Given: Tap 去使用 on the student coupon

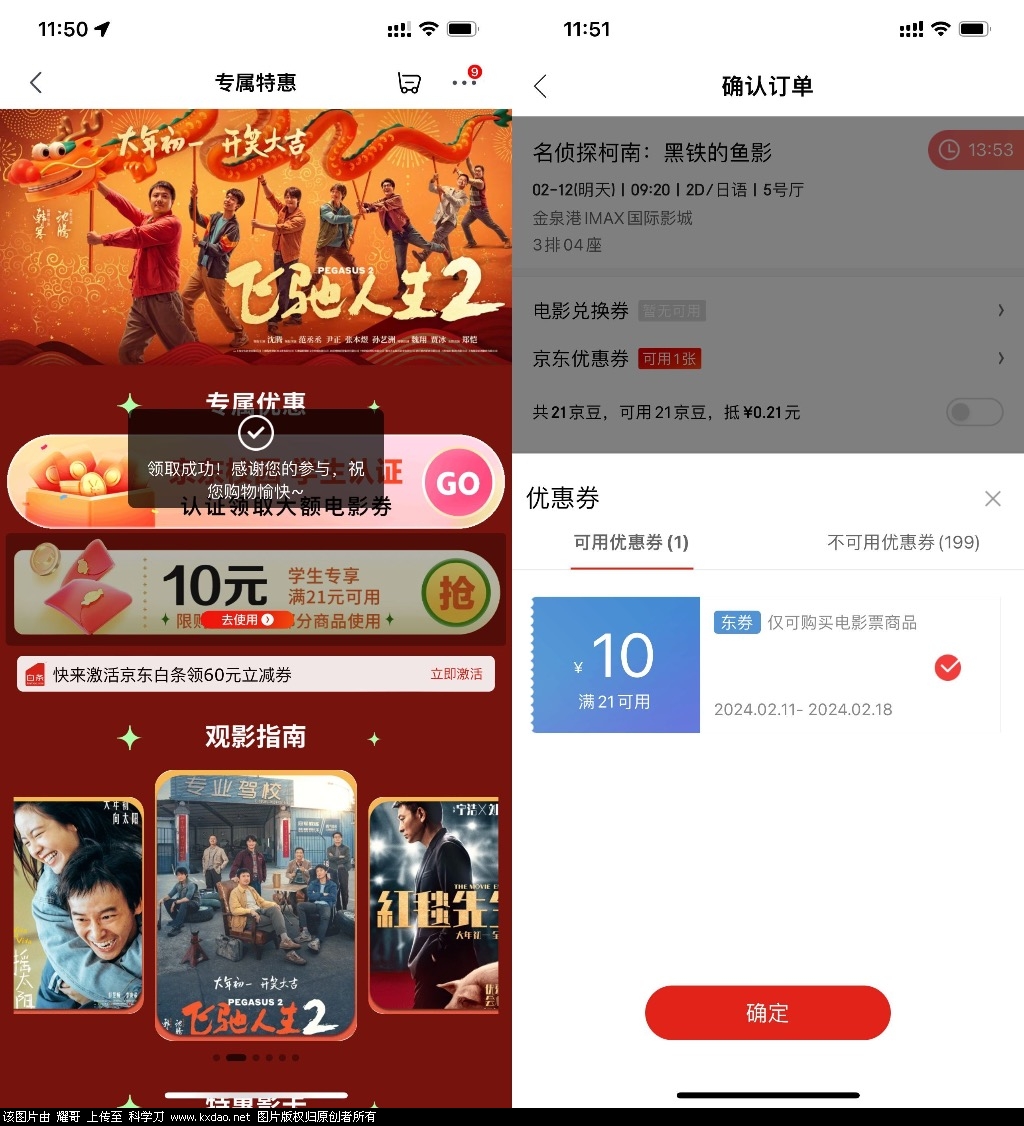Looking at the screenshot, I should tap(247, 620).
